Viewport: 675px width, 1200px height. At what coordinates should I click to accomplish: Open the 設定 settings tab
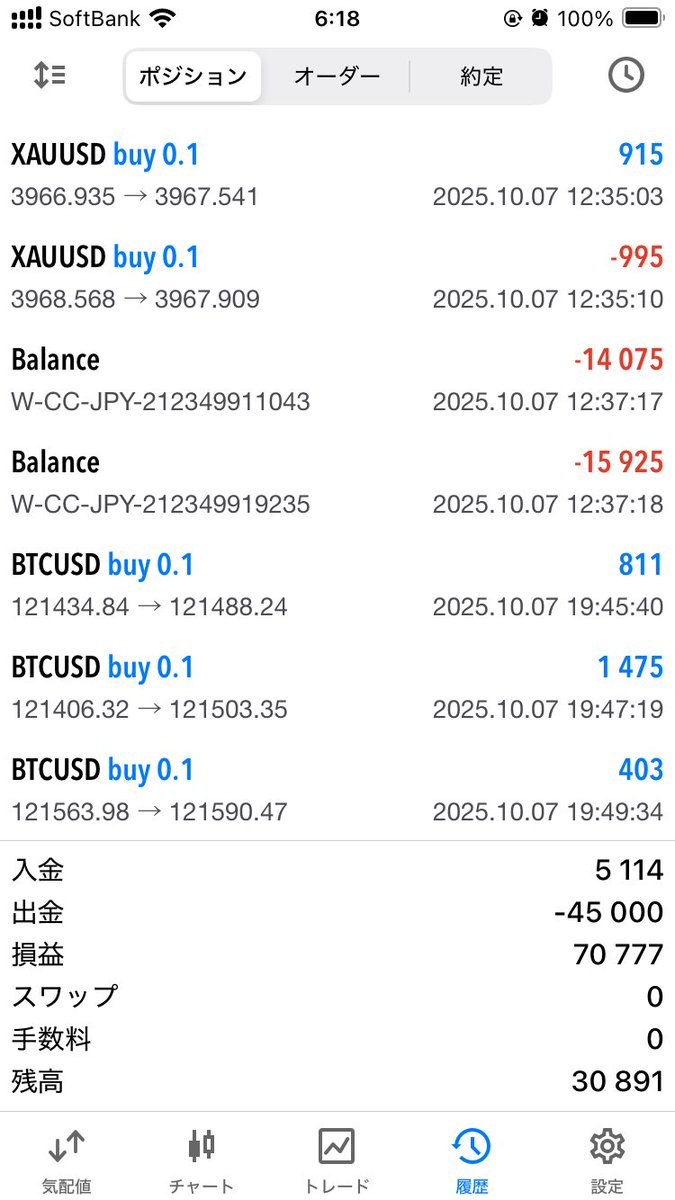(607, 1160)
